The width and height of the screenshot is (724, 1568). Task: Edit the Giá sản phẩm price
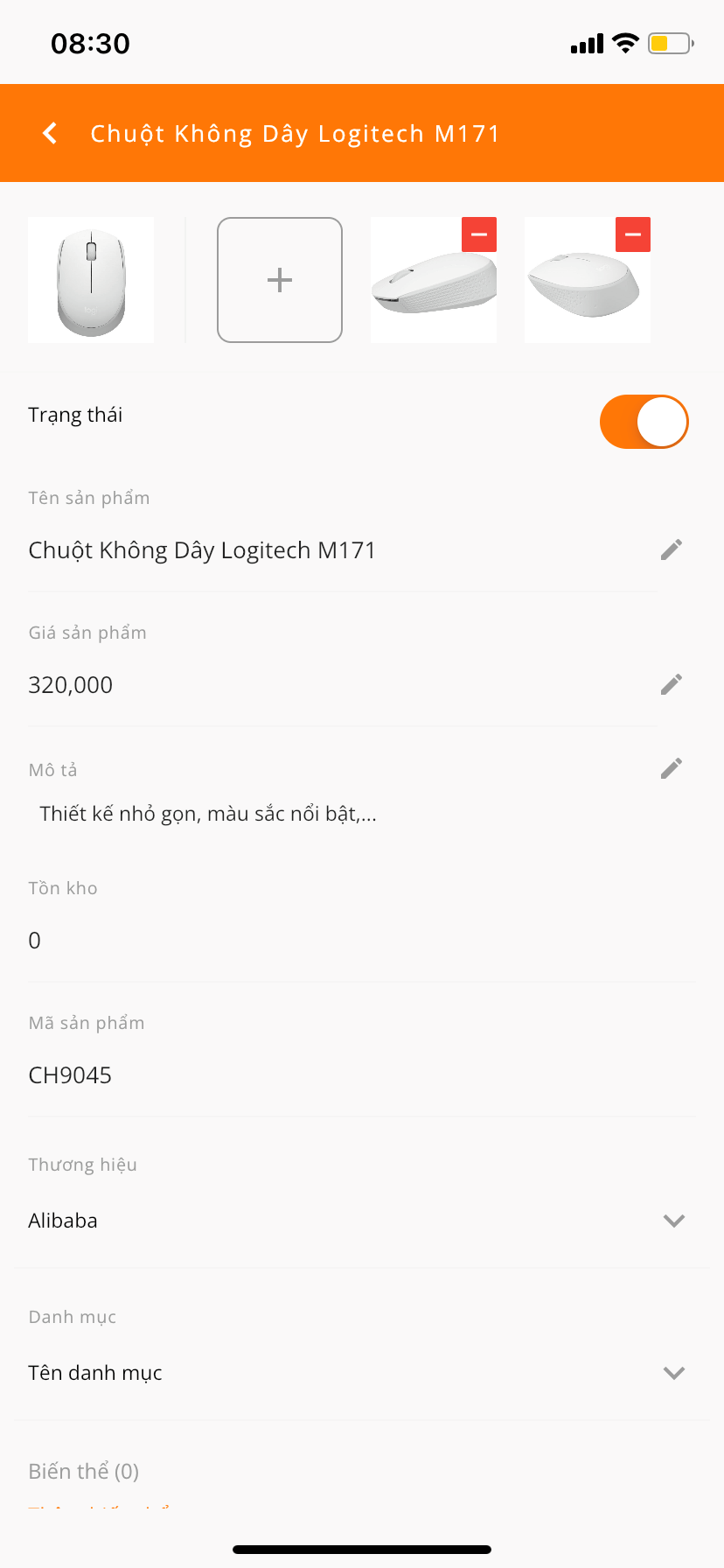pos(672,684)
